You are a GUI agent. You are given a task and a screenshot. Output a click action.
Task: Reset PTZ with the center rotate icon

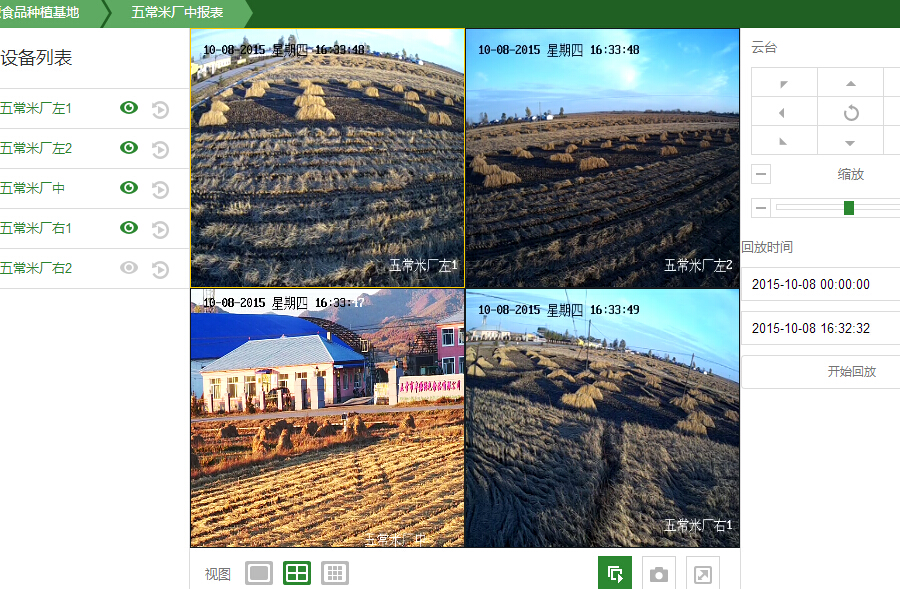pos(851,113)
